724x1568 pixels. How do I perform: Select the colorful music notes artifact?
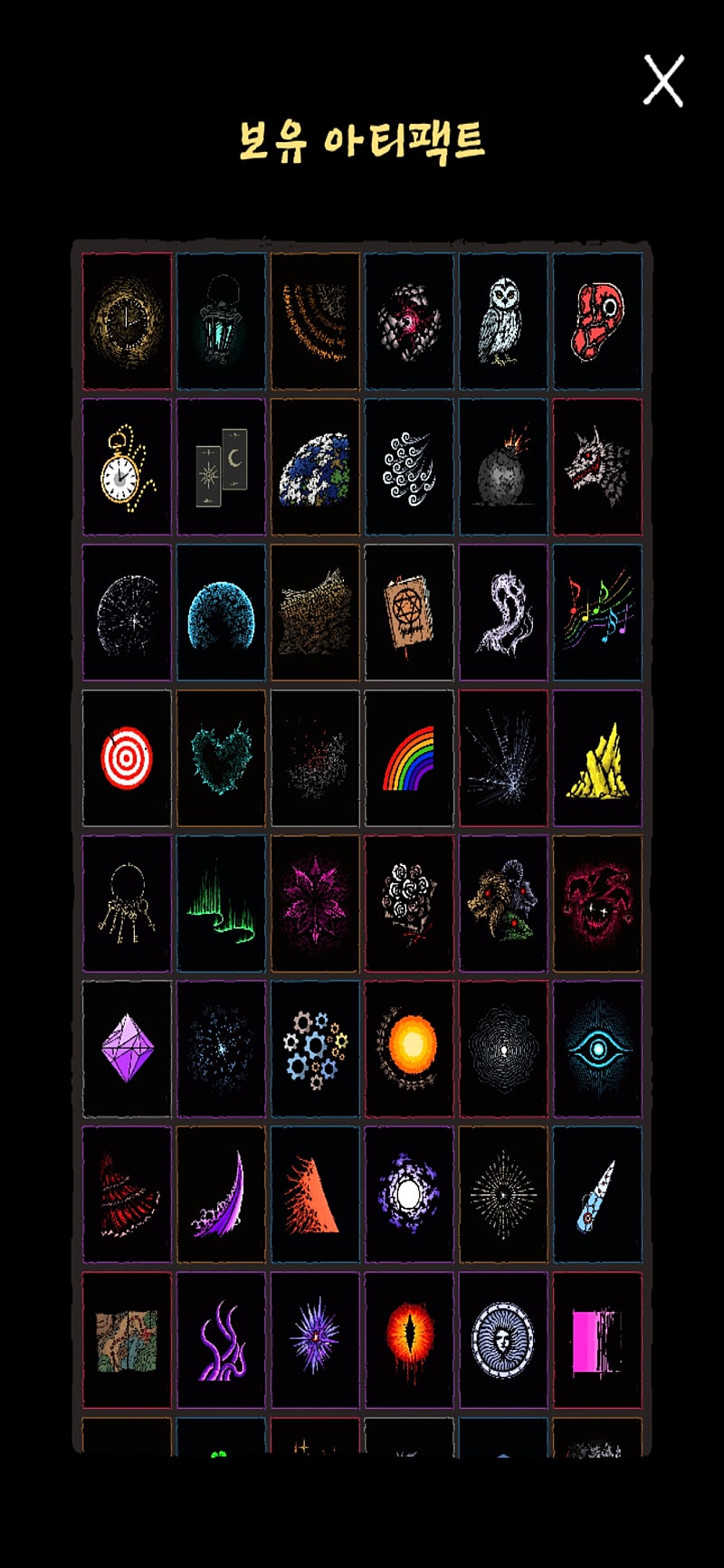tap(597, 613)
